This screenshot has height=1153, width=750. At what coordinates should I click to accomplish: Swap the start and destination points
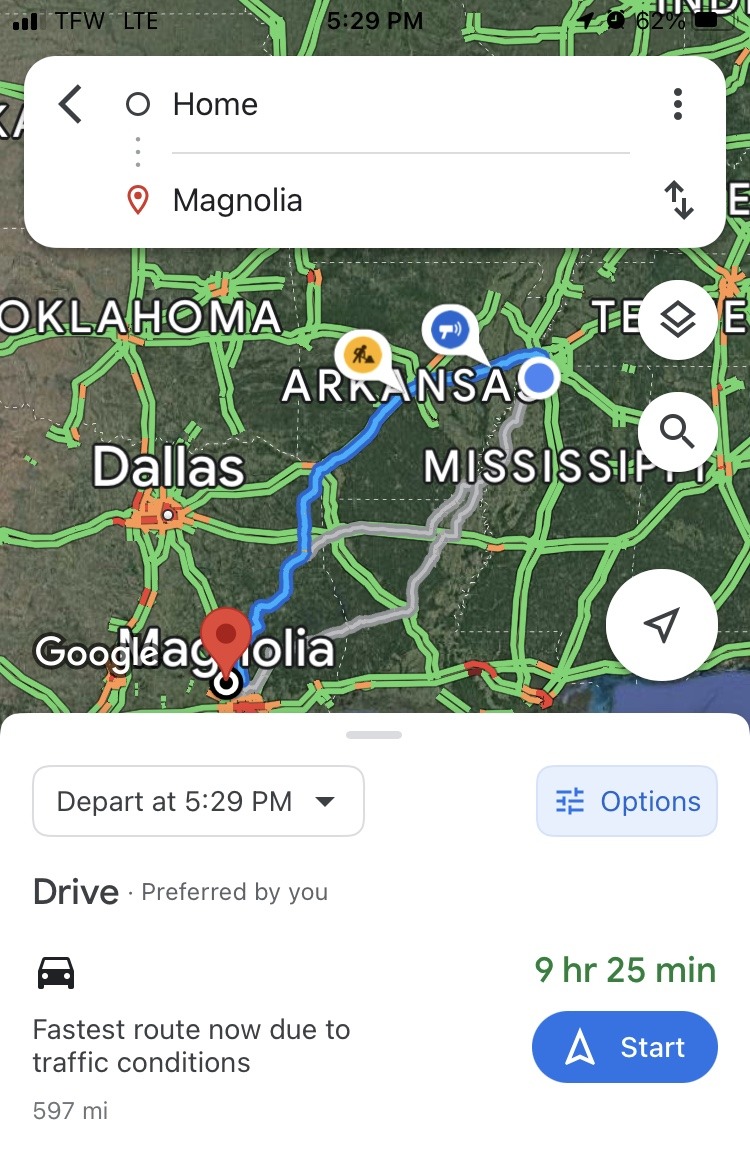click(x=679, y=200)
